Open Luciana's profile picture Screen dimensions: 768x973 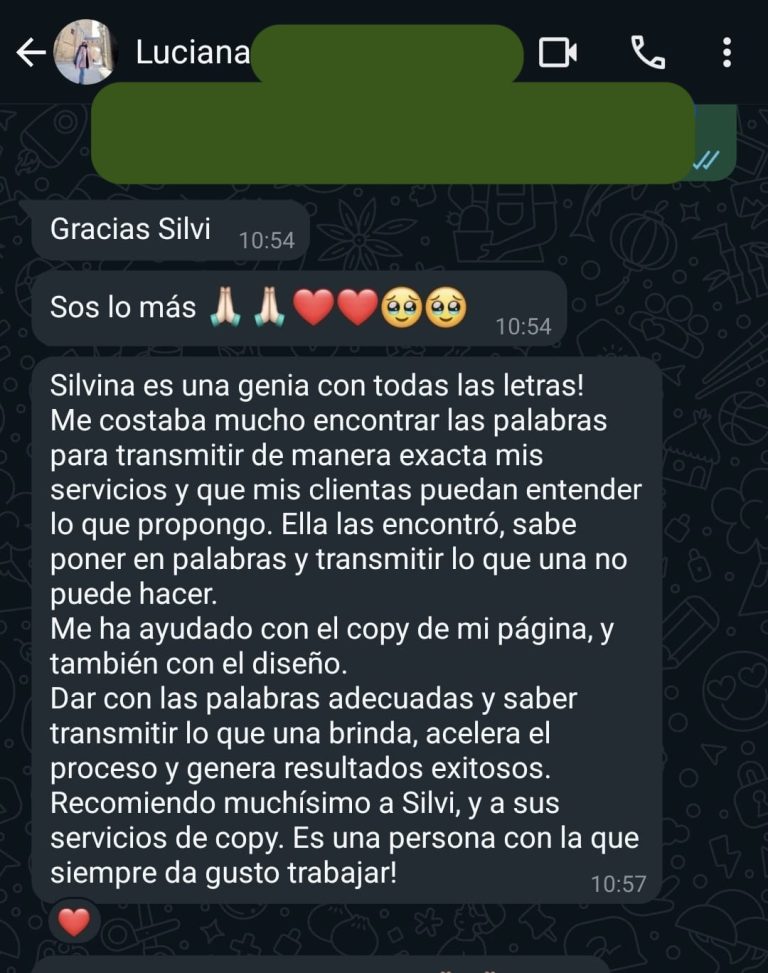pyautogui.click(x=84, y=52)
